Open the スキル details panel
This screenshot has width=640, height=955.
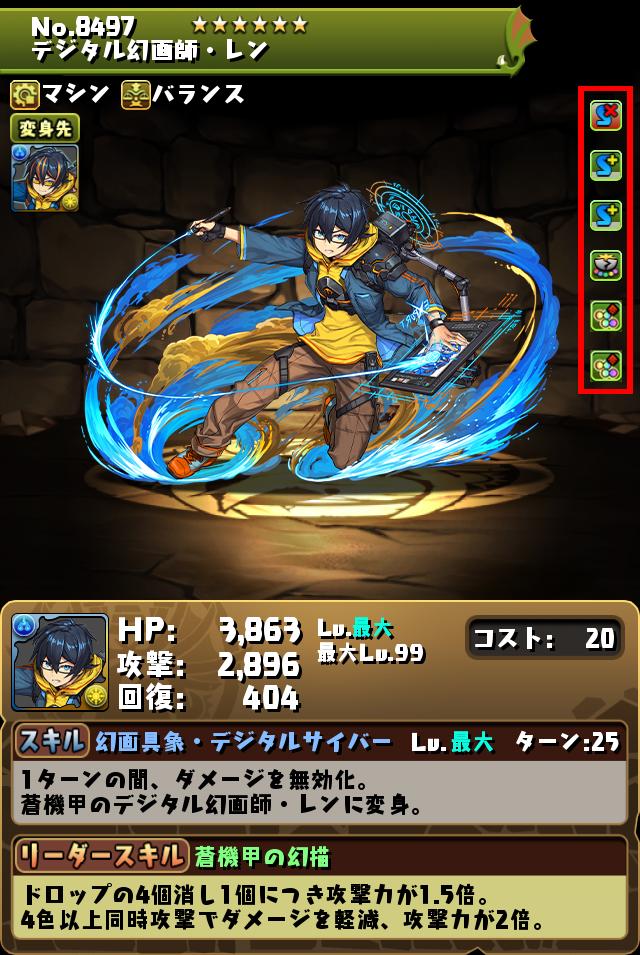coord(52,742)
